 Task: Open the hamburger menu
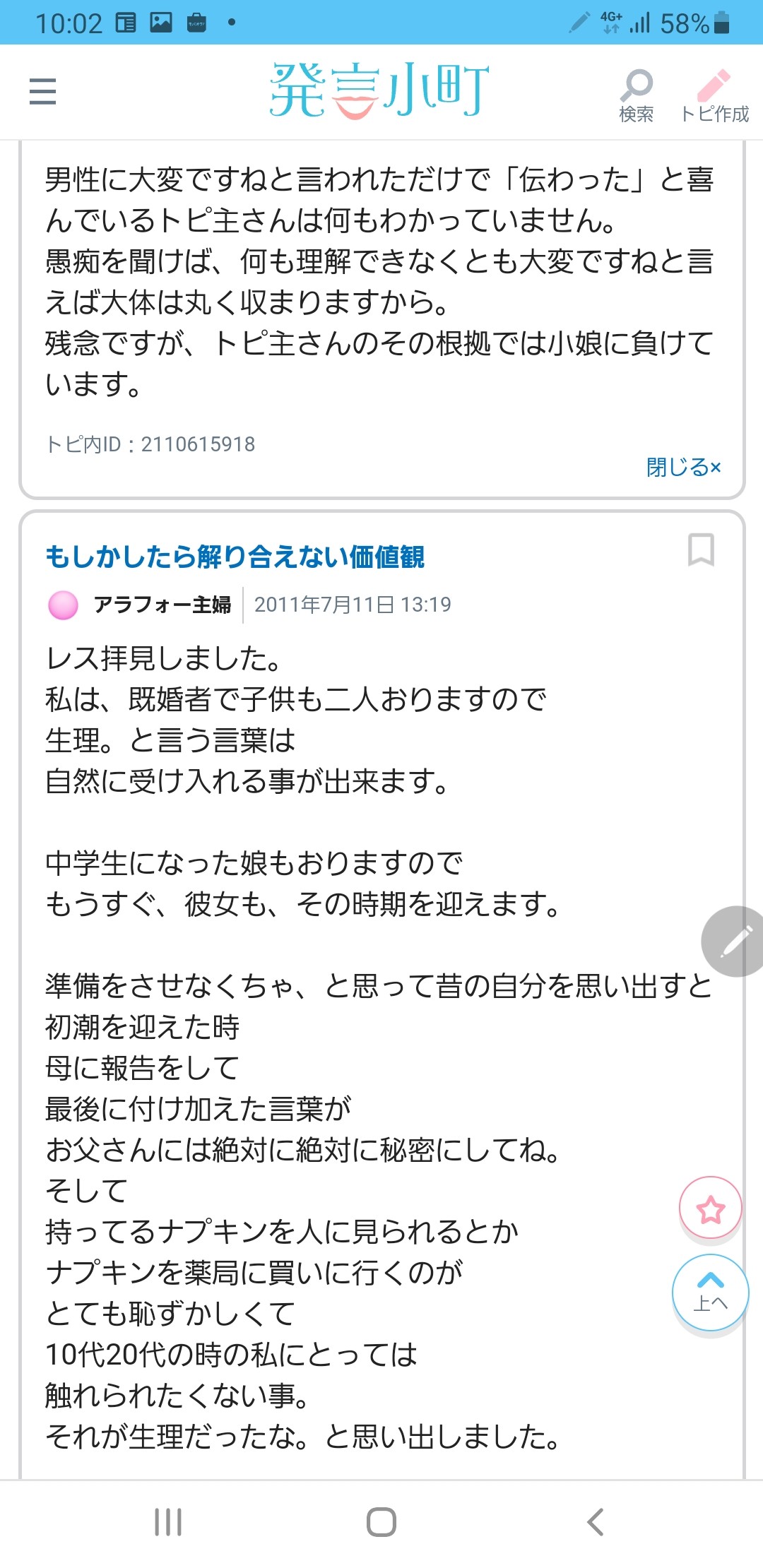(x=42, y=92)
